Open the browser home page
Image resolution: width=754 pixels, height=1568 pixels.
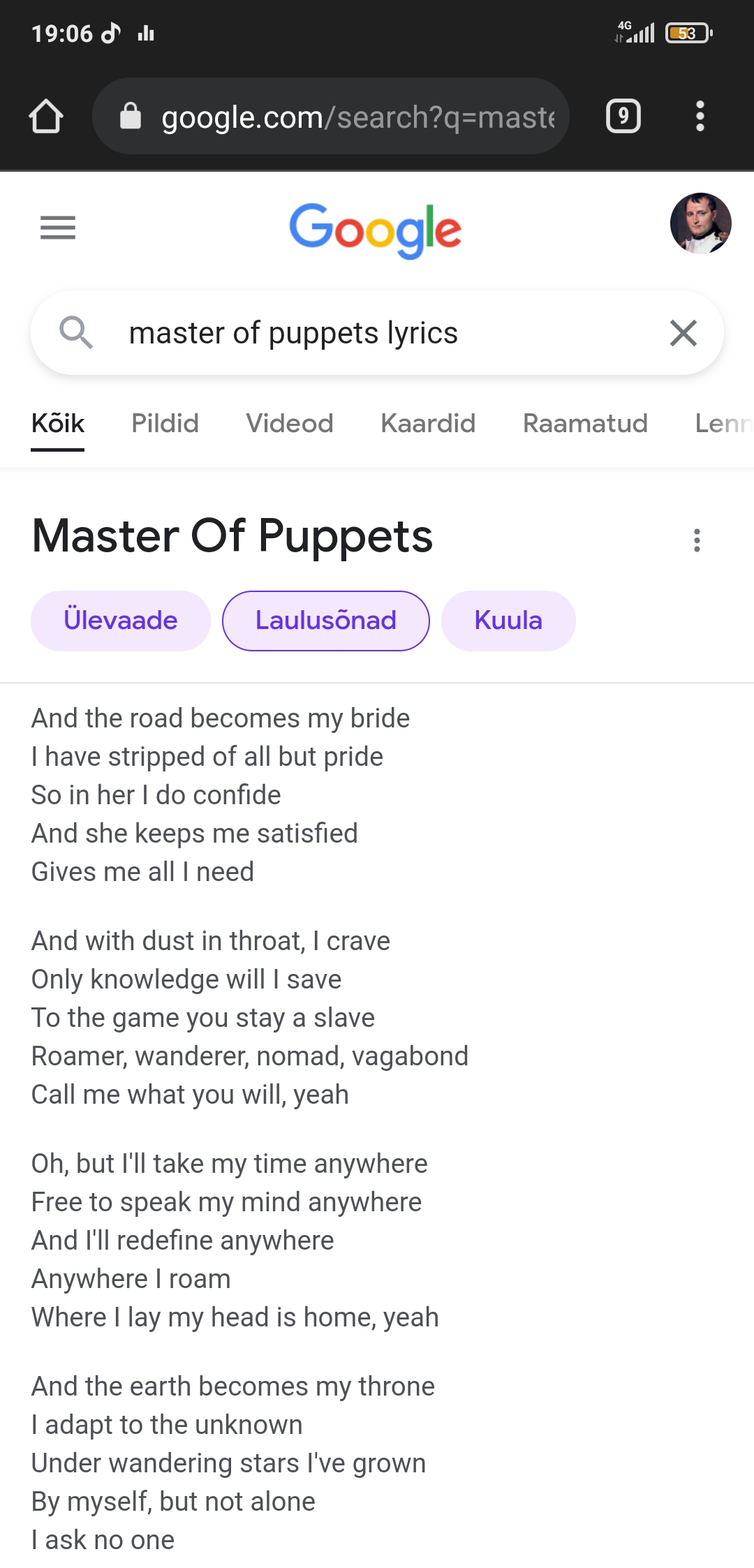click(x=46, y=116)
